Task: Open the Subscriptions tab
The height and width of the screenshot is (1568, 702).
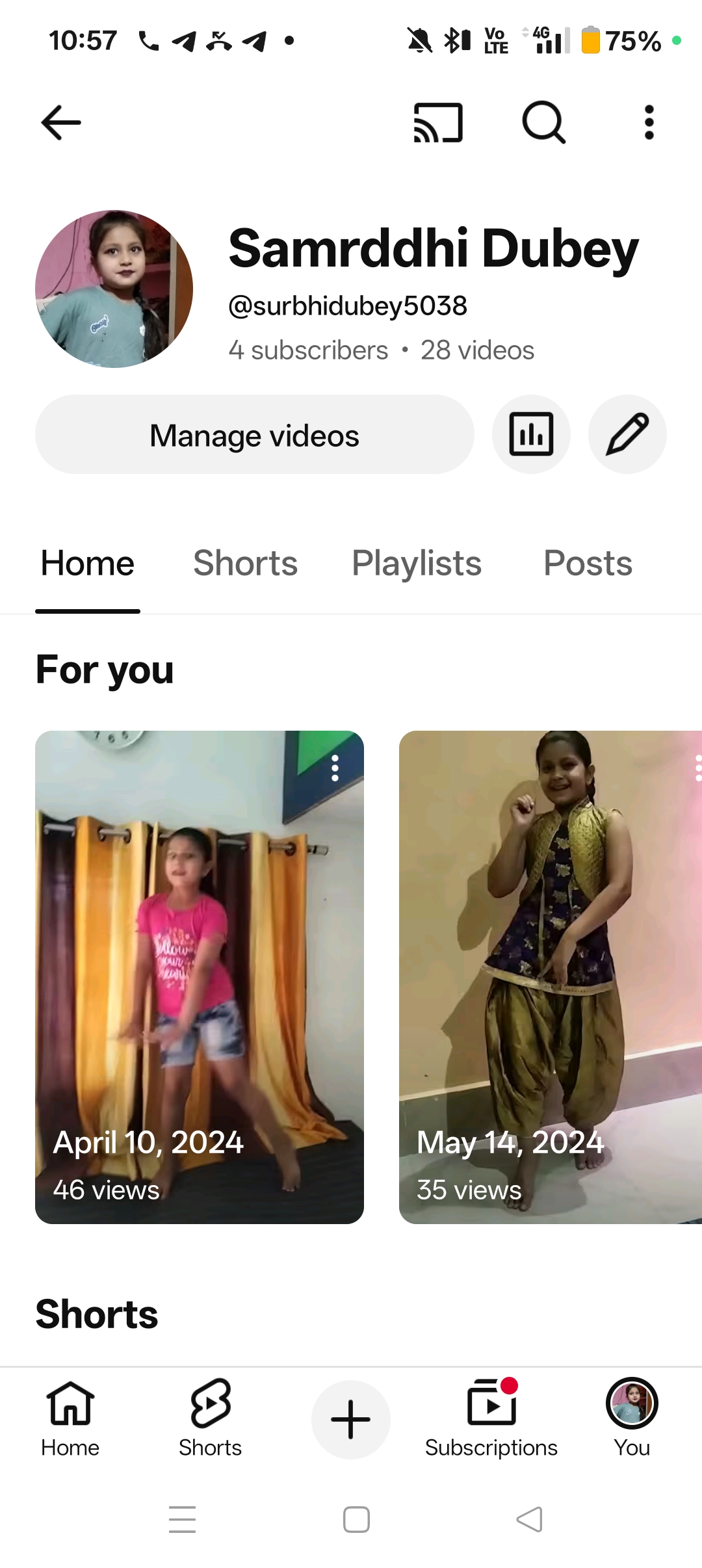Action: click(x=491, y=1418)
